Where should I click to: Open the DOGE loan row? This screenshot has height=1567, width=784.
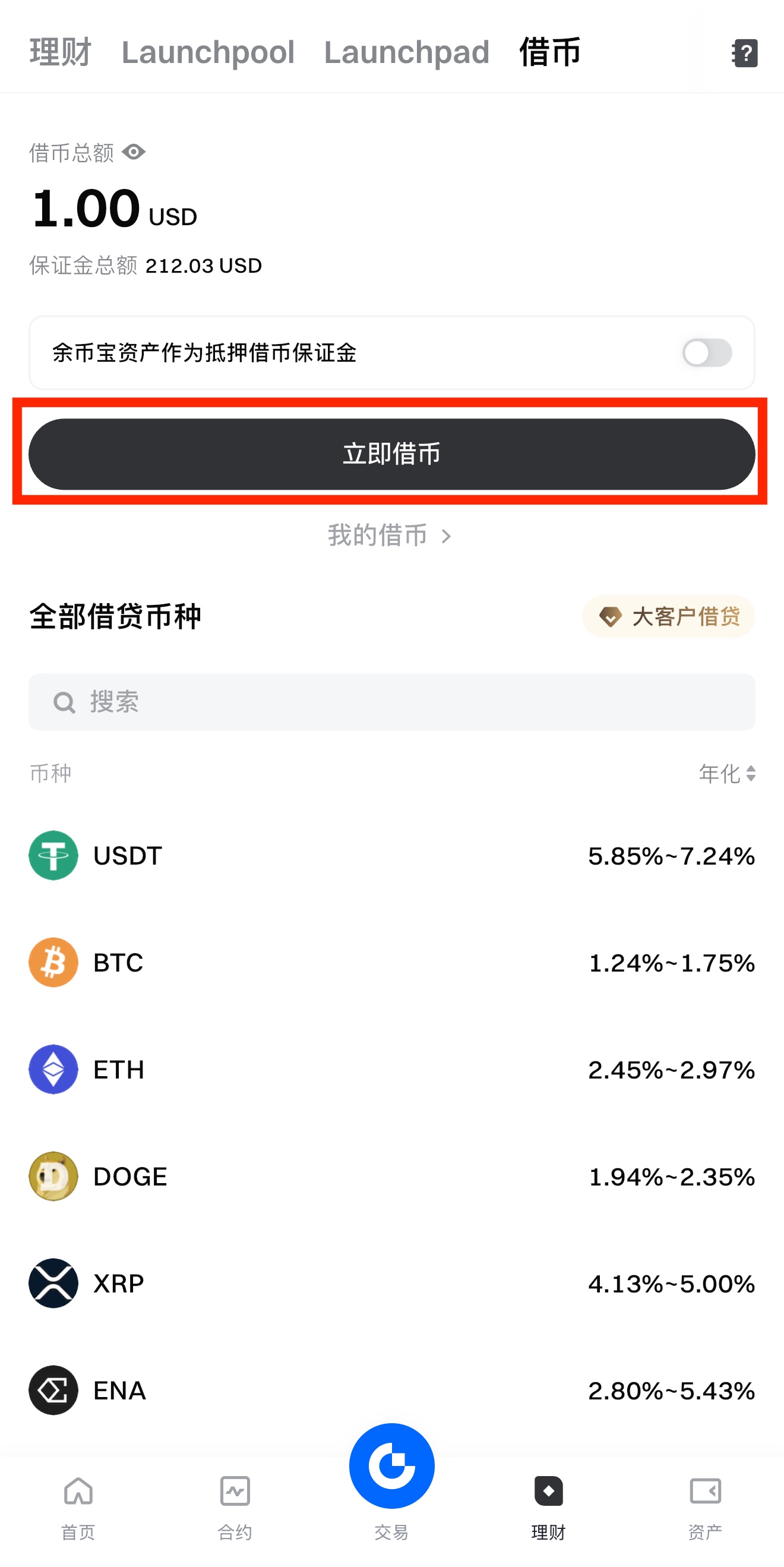pos(391,1177)
